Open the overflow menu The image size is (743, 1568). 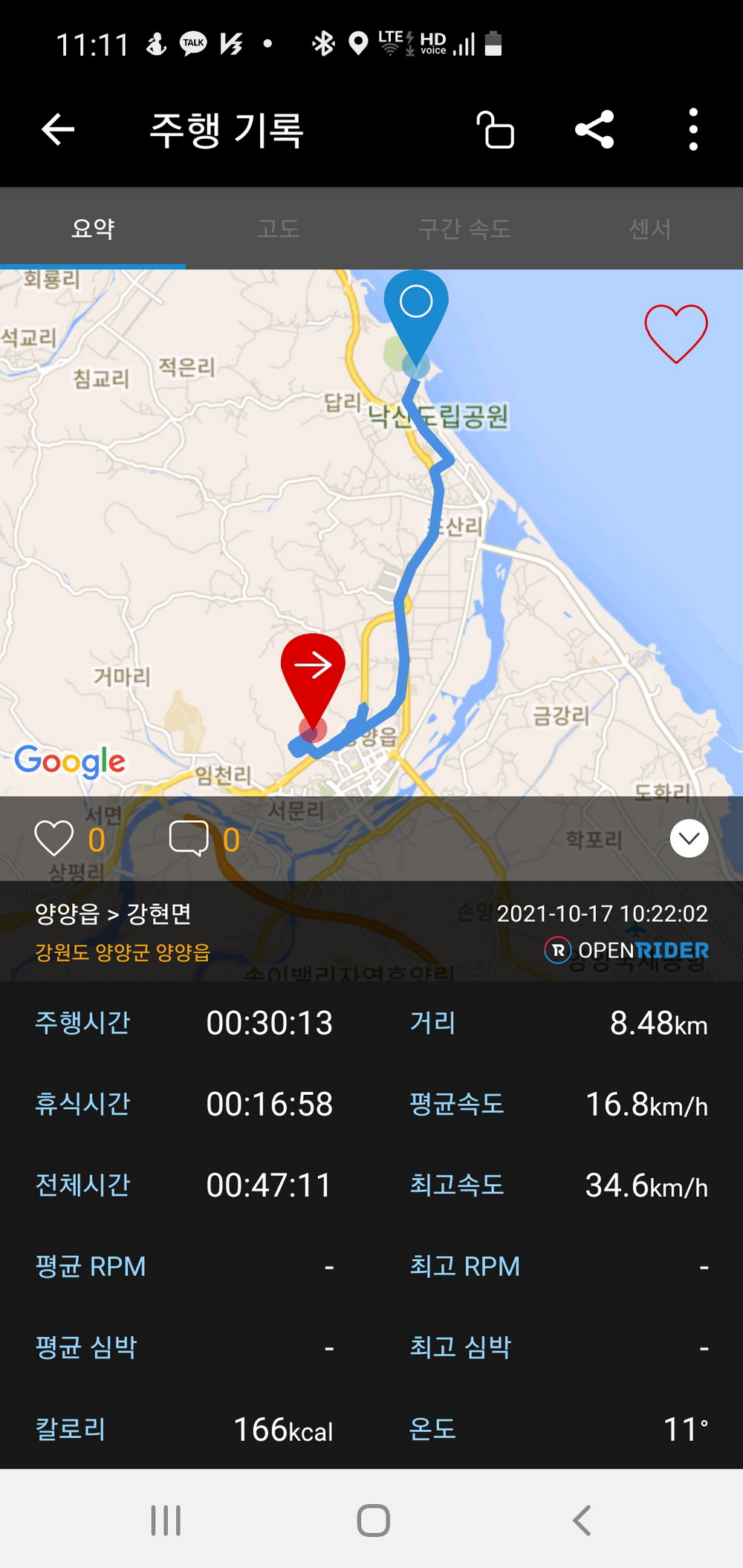[x=692, y=130]
